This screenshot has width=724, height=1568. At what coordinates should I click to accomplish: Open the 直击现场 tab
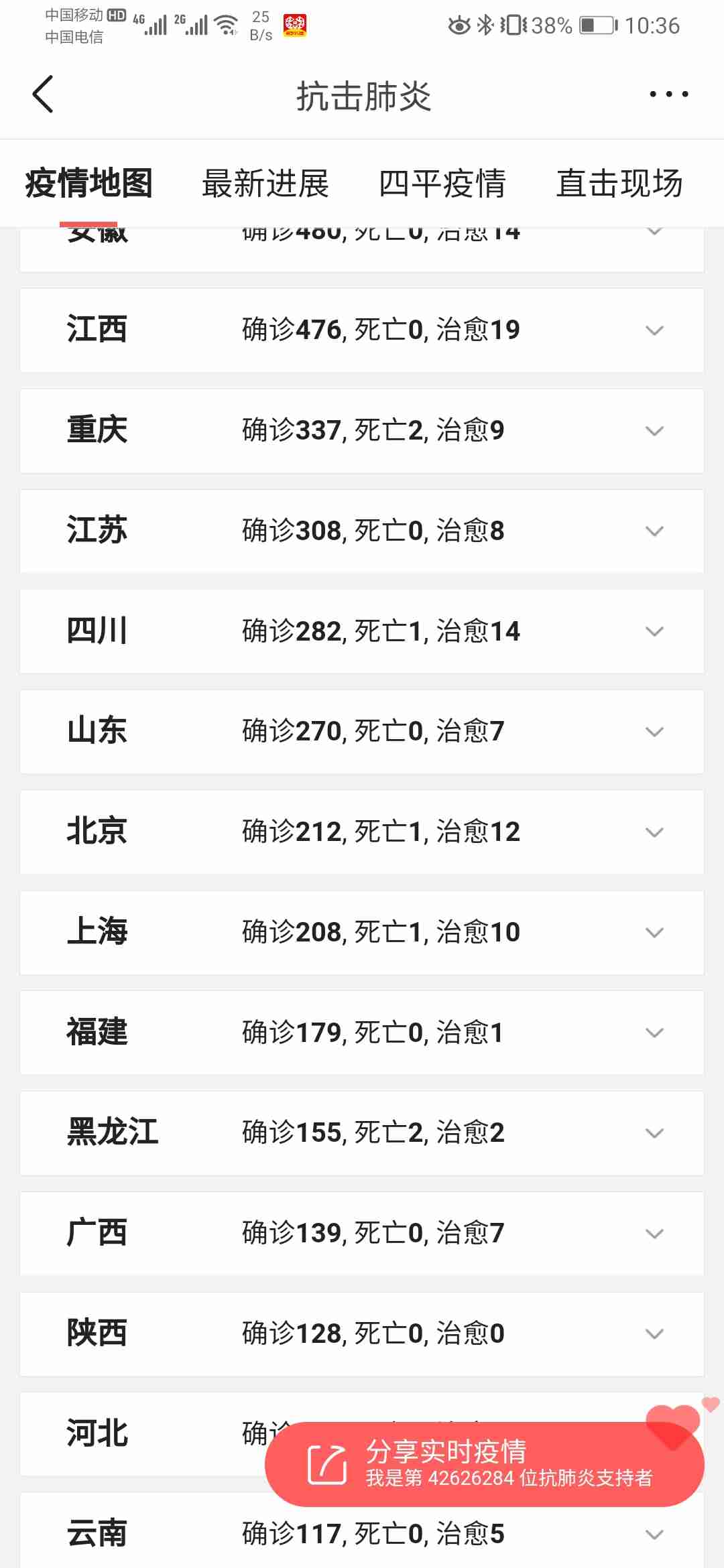[x=619, y=184]
